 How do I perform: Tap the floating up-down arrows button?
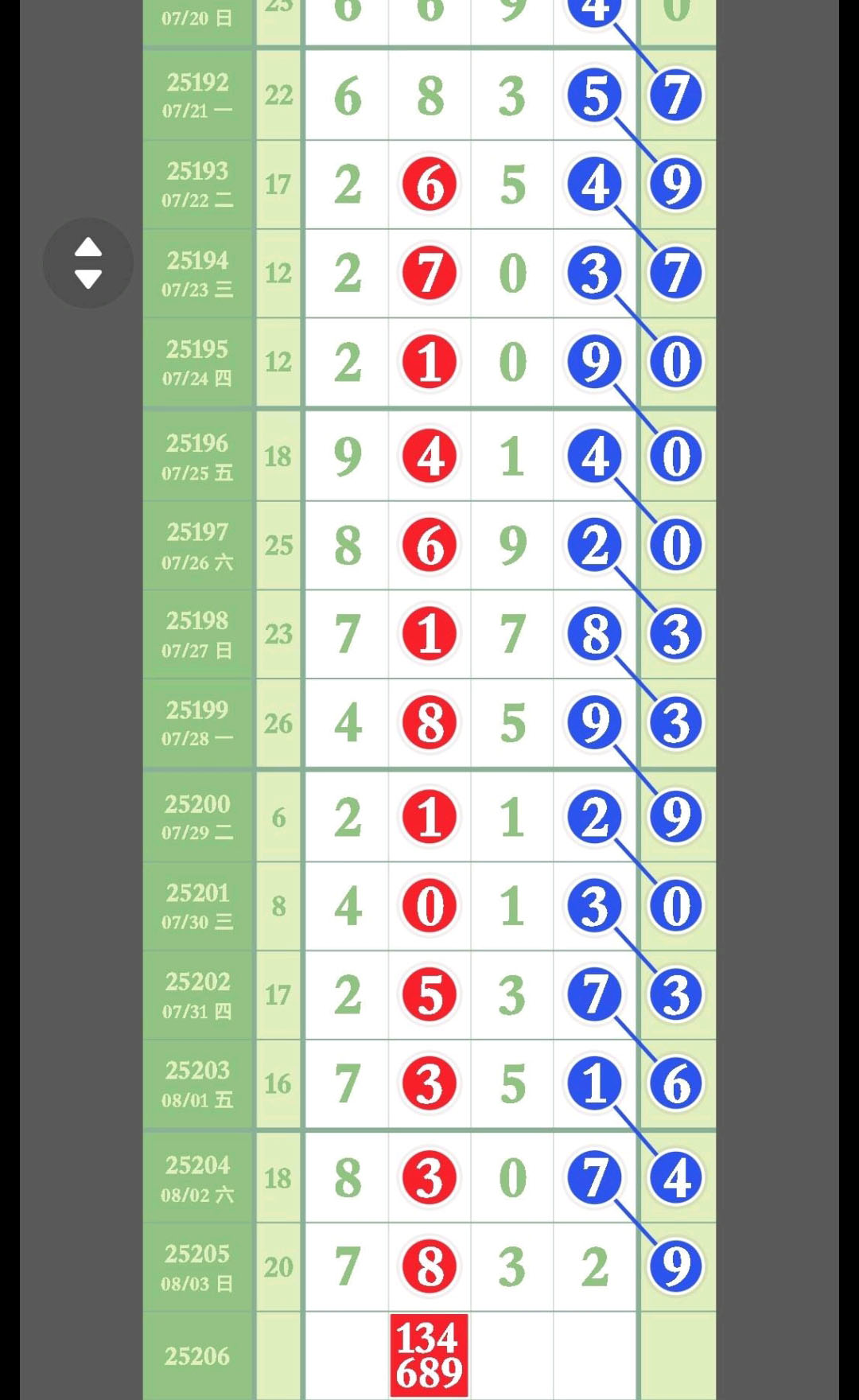coord(87,262)
